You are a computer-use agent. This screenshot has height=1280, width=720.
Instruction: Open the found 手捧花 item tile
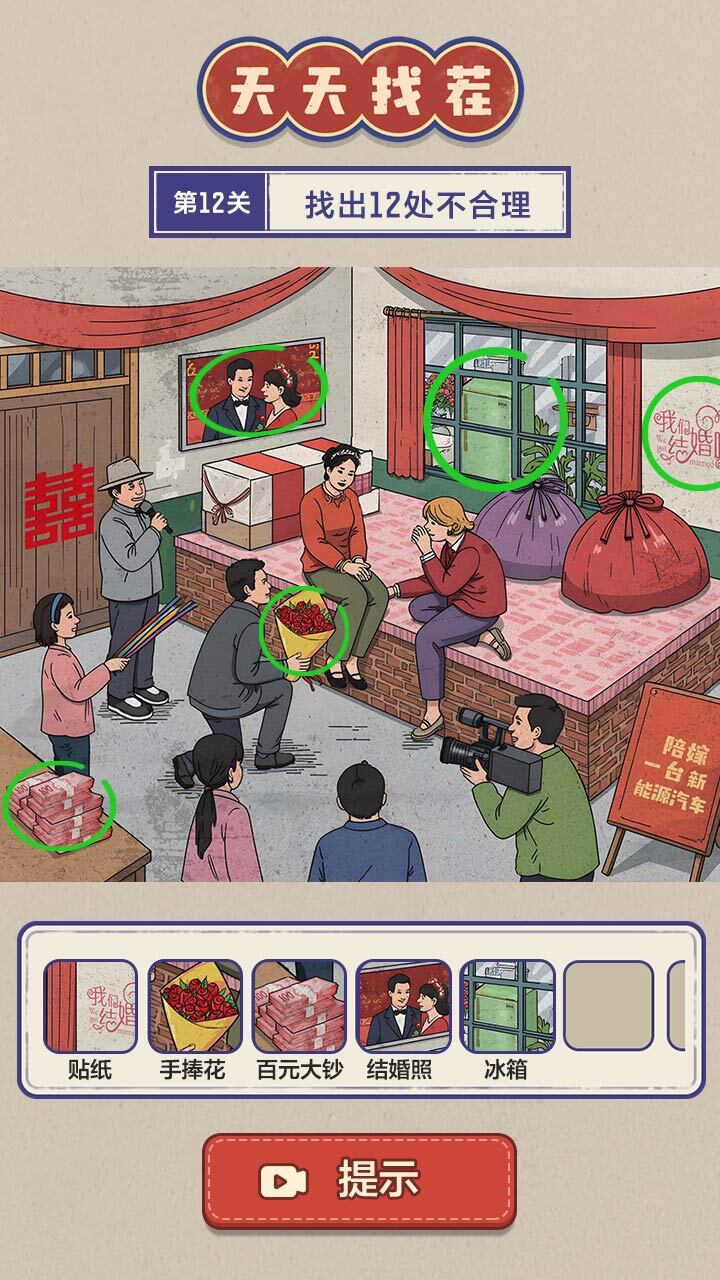click(x=195, y=1007)
